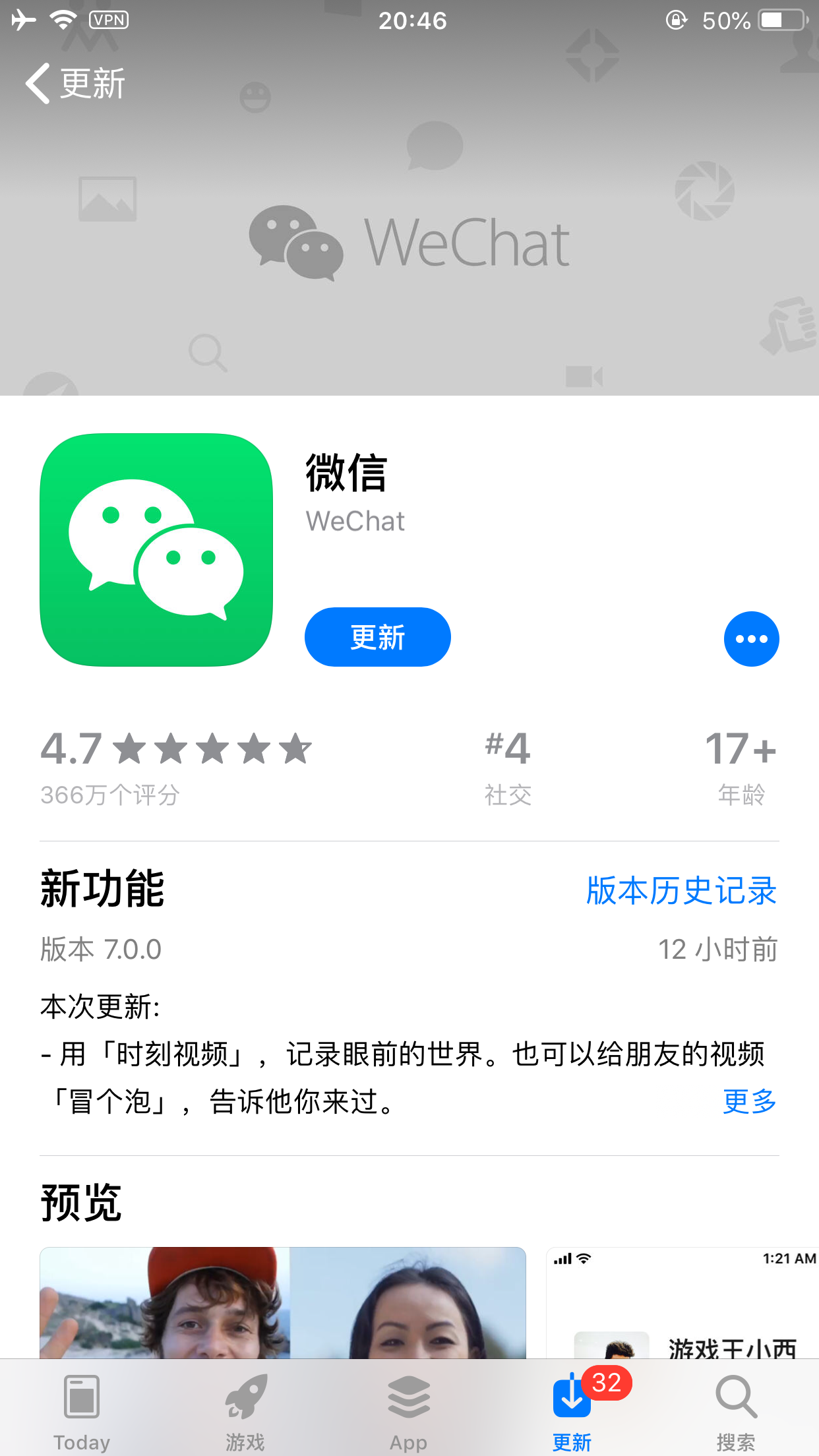This screenshot has height=1456, width=819.
Task: Open the three-dot more options button
Action: [751, 638]
